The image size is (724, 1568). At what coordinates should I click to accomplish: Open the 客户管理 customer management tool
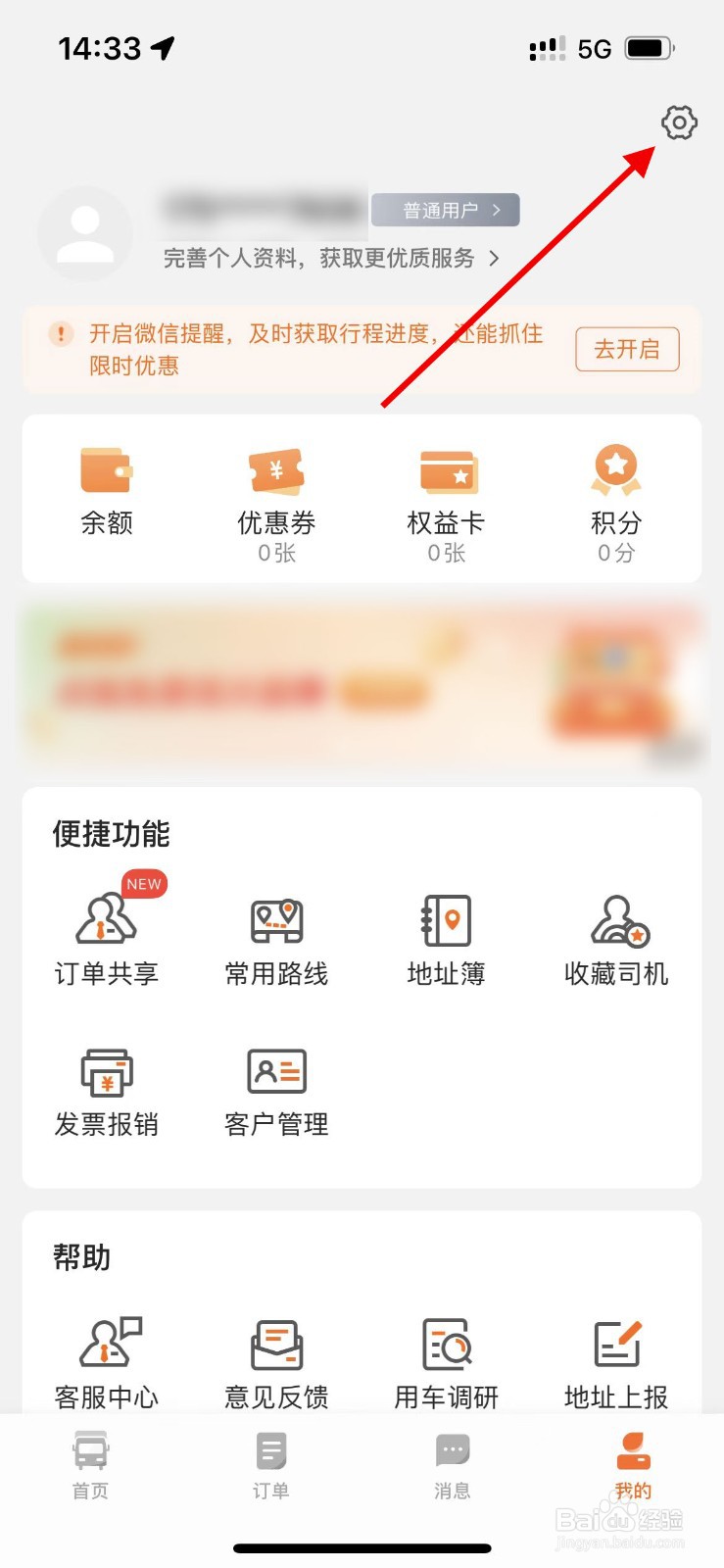pyautogui.click(x=275, y=1088)
